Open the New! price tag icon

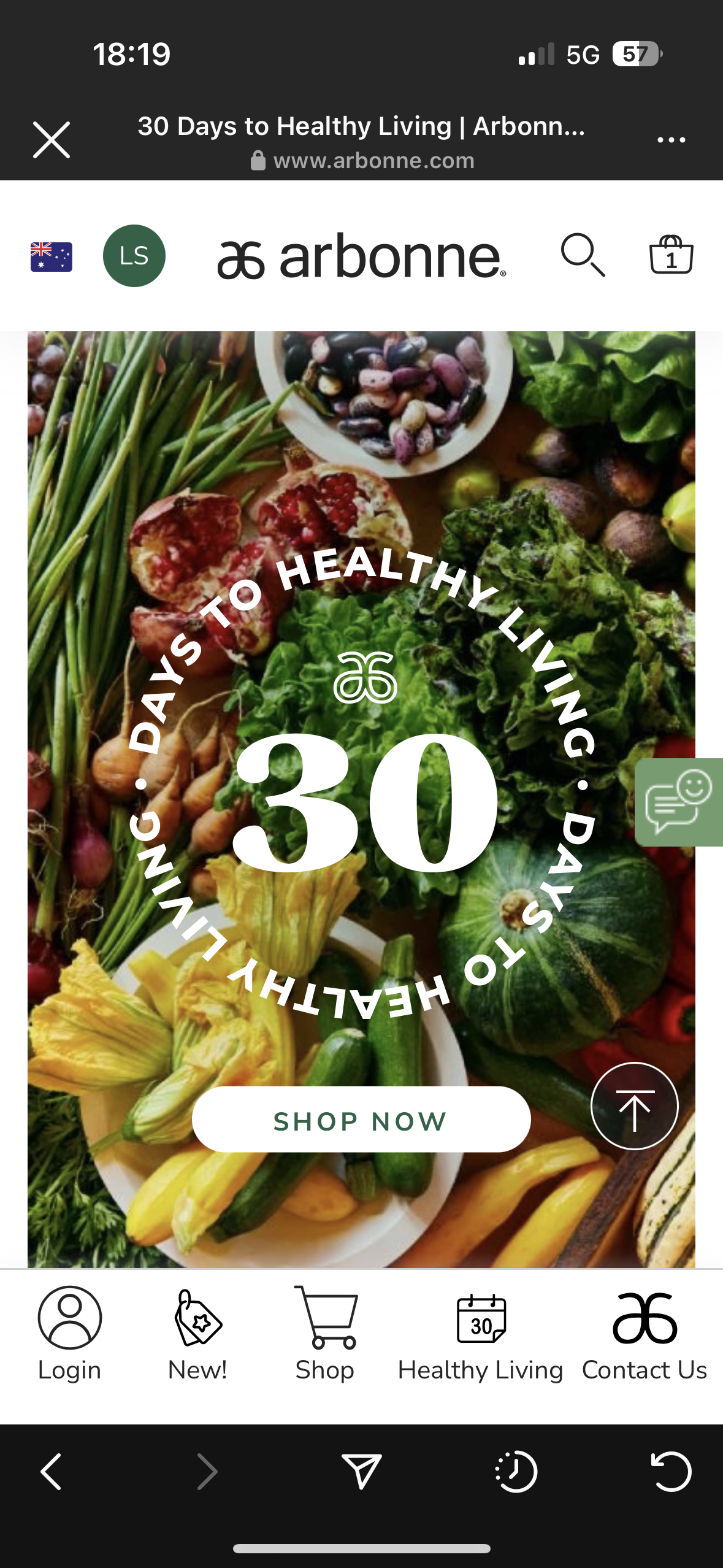tap(197, 1320)
